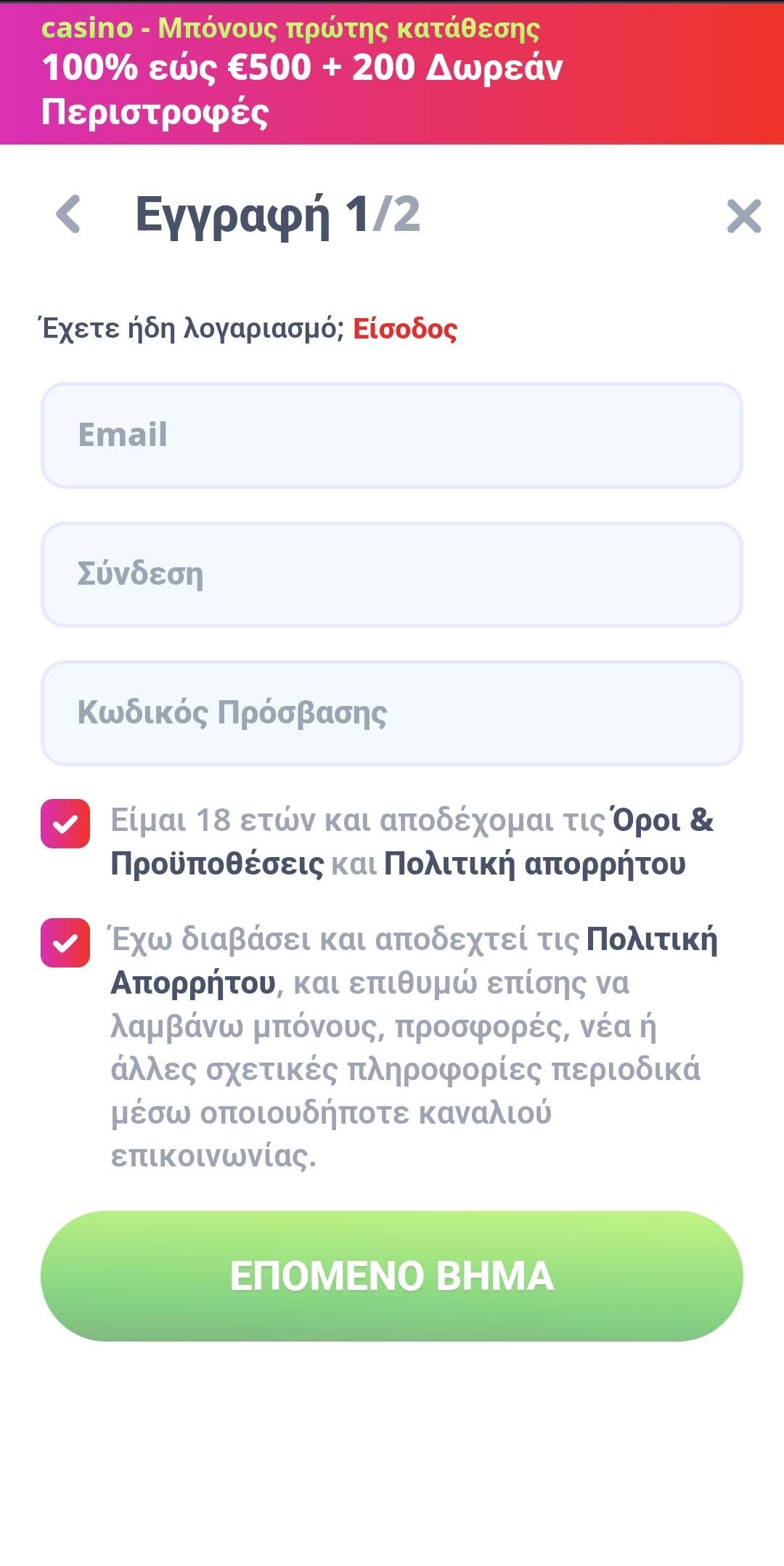The height and width of the screenshot is (1566, 784).
Task: Tap the Κωδικός Πρόσβασης password field
Action: [392, 713]
